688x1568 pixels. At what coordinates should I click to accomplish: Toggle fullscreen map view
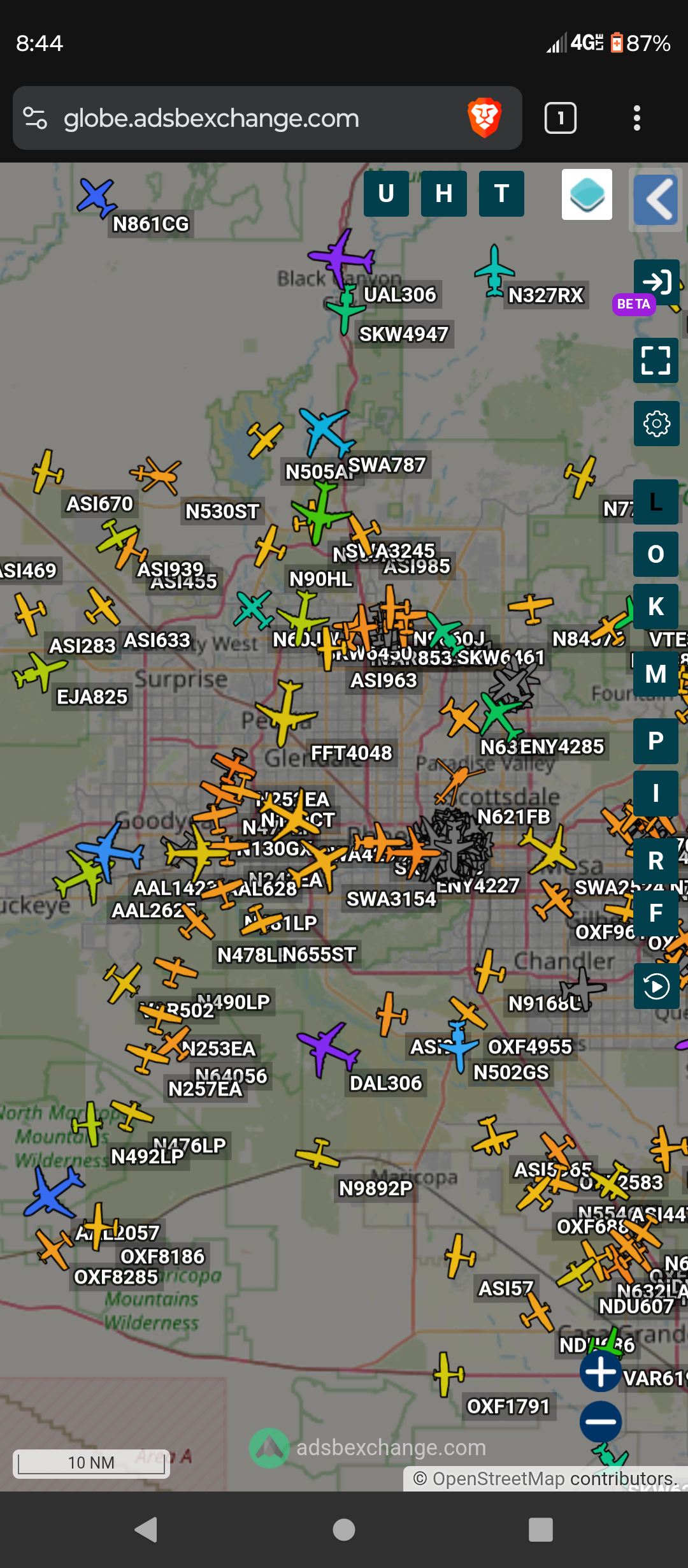click(656, 360)
